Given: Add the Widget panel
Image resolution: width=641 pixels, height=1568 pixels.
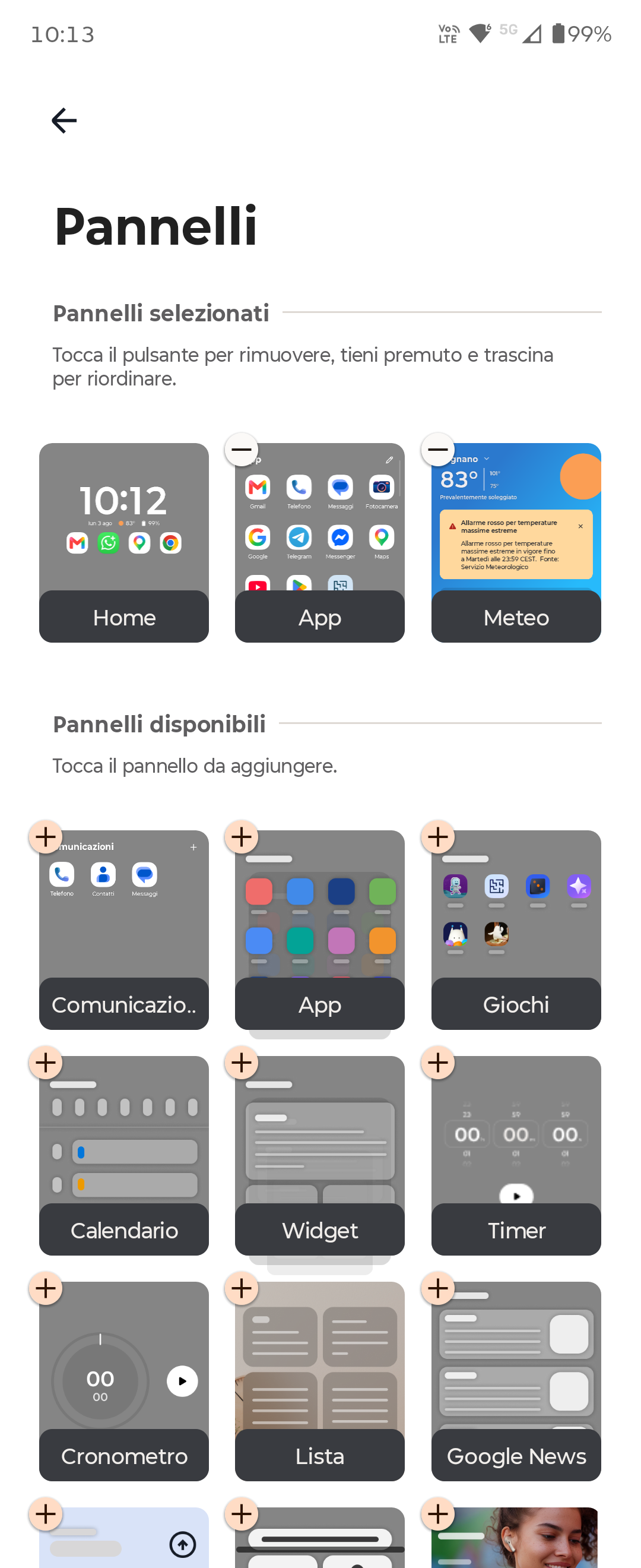Looking at the screenshot, I should click(x=242, y=1063).
